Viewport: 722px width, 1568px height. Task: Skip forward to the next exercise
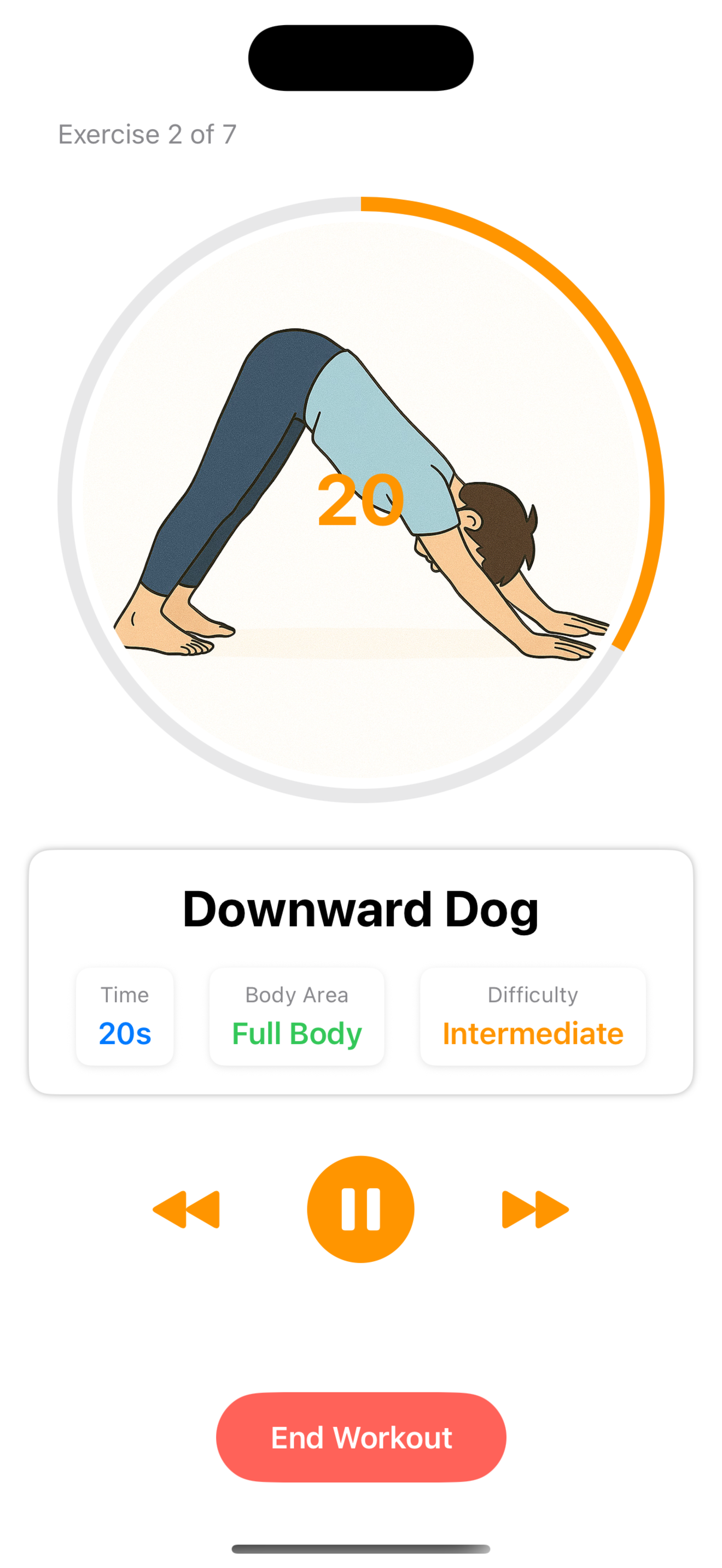point(535,1209)
